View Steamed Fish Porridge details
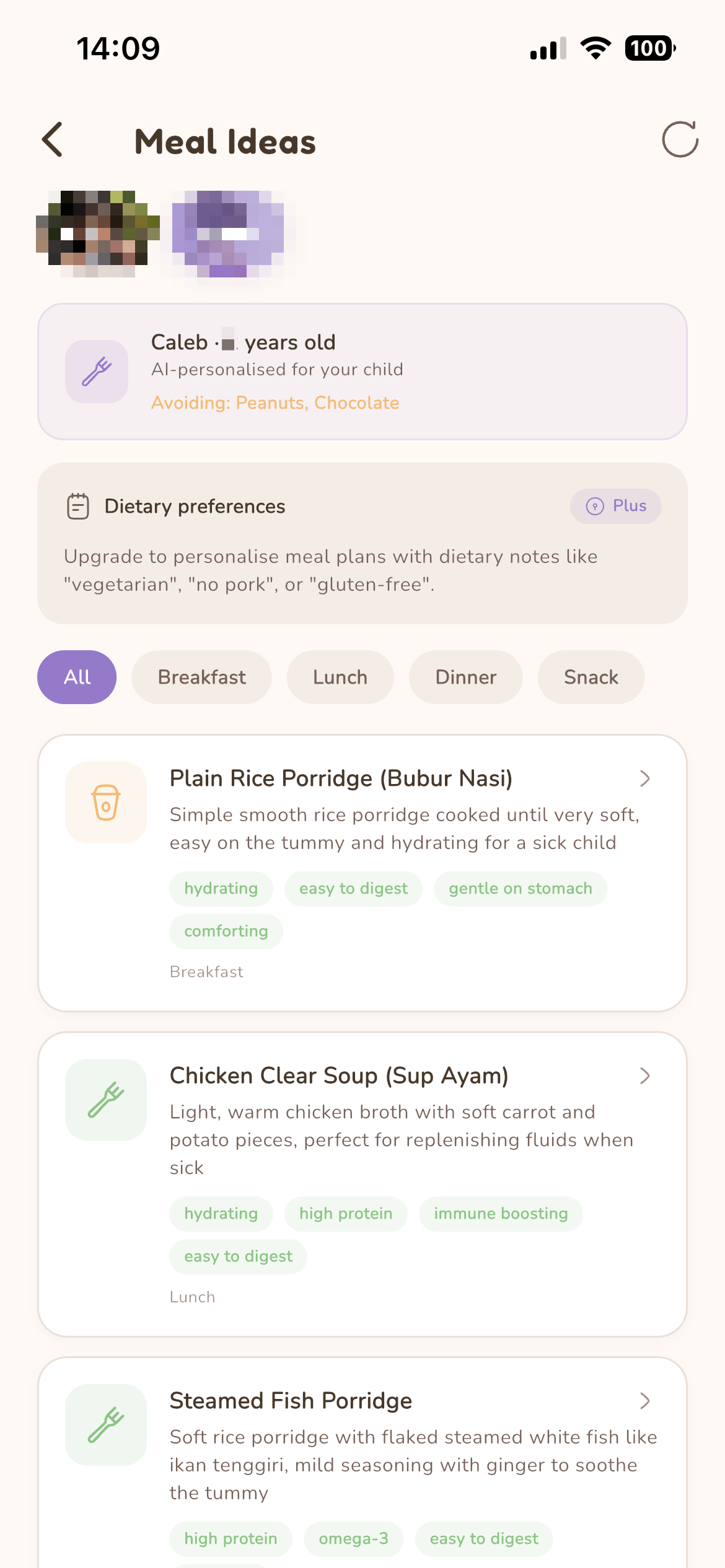This screenshot has height=1568, width=725. (362, 1463)
